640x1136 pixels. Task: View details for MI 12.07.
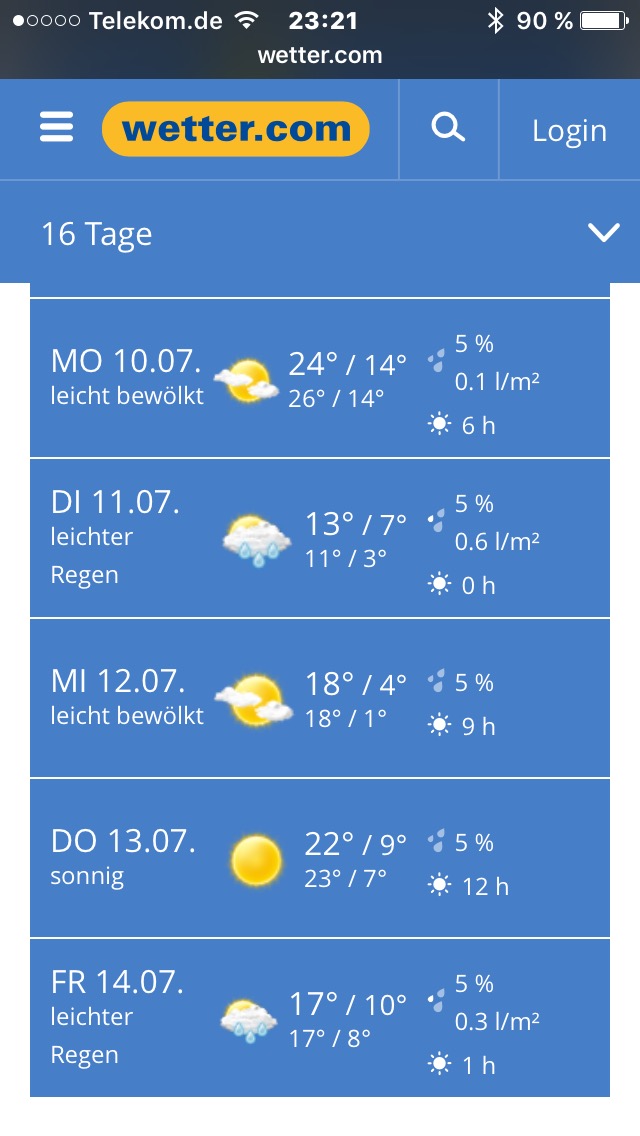(x=320, y=698)
